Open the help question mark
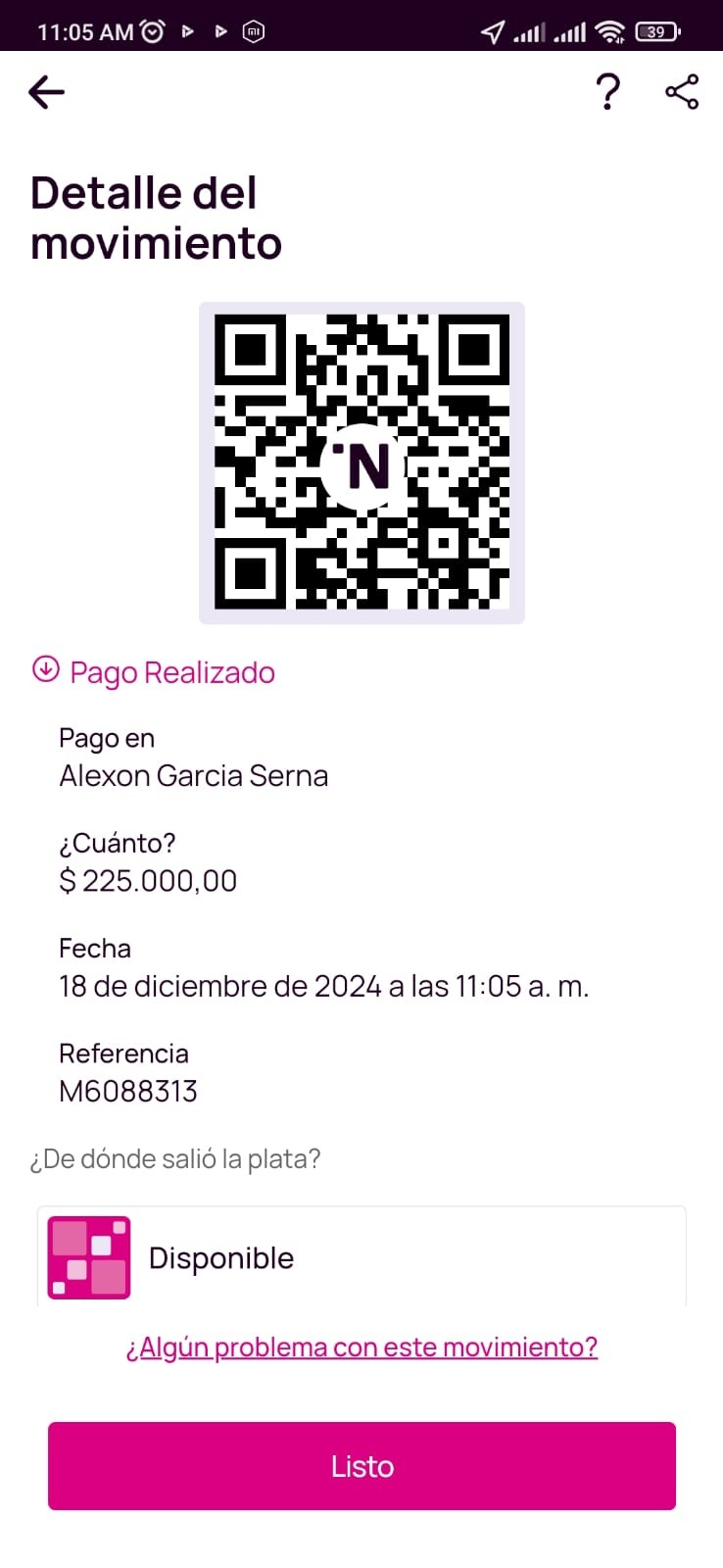723x1568 pixels. [x=607, y=92]
